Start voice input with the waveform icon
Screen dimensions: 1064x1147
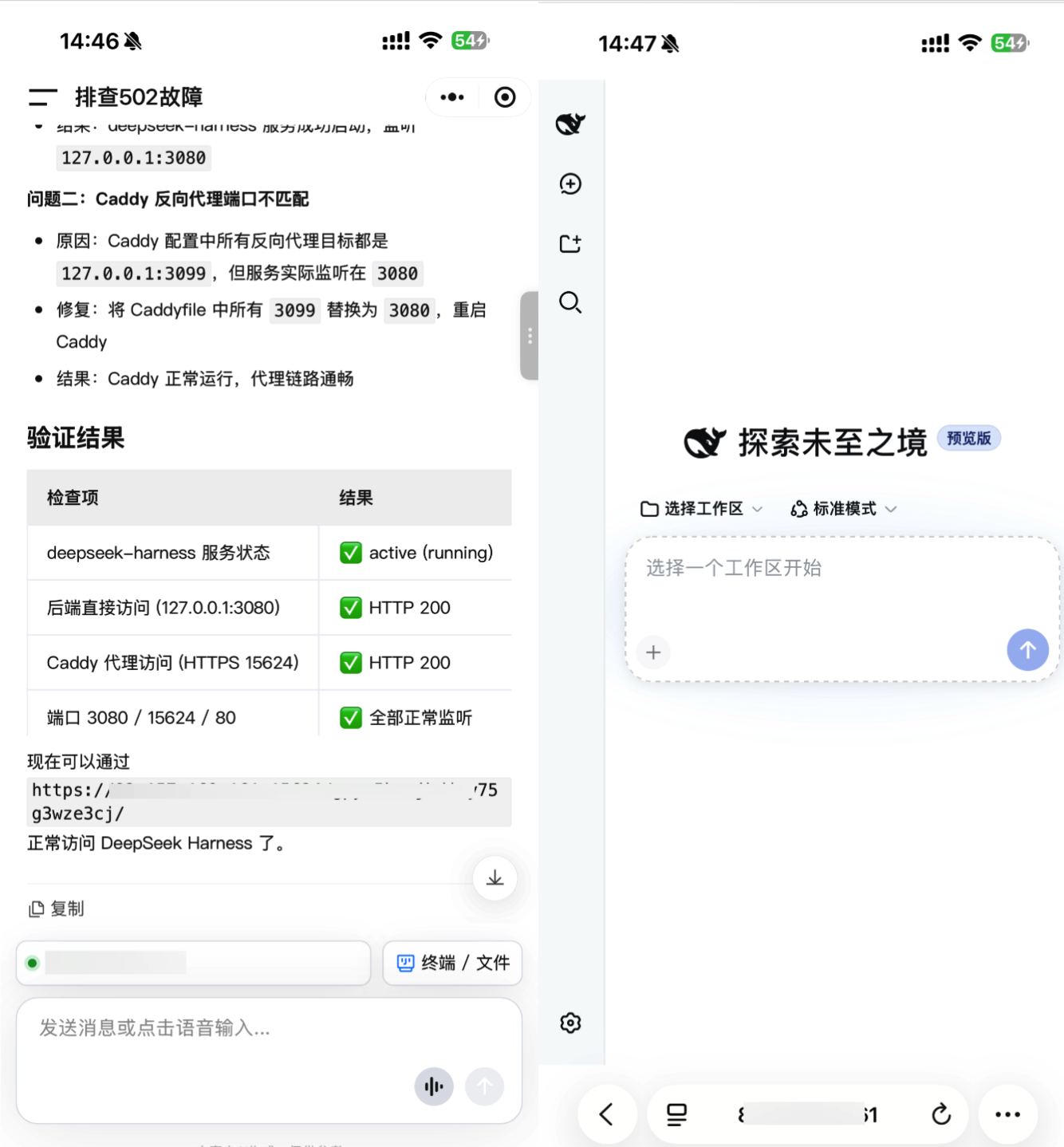click(434, 1086)
